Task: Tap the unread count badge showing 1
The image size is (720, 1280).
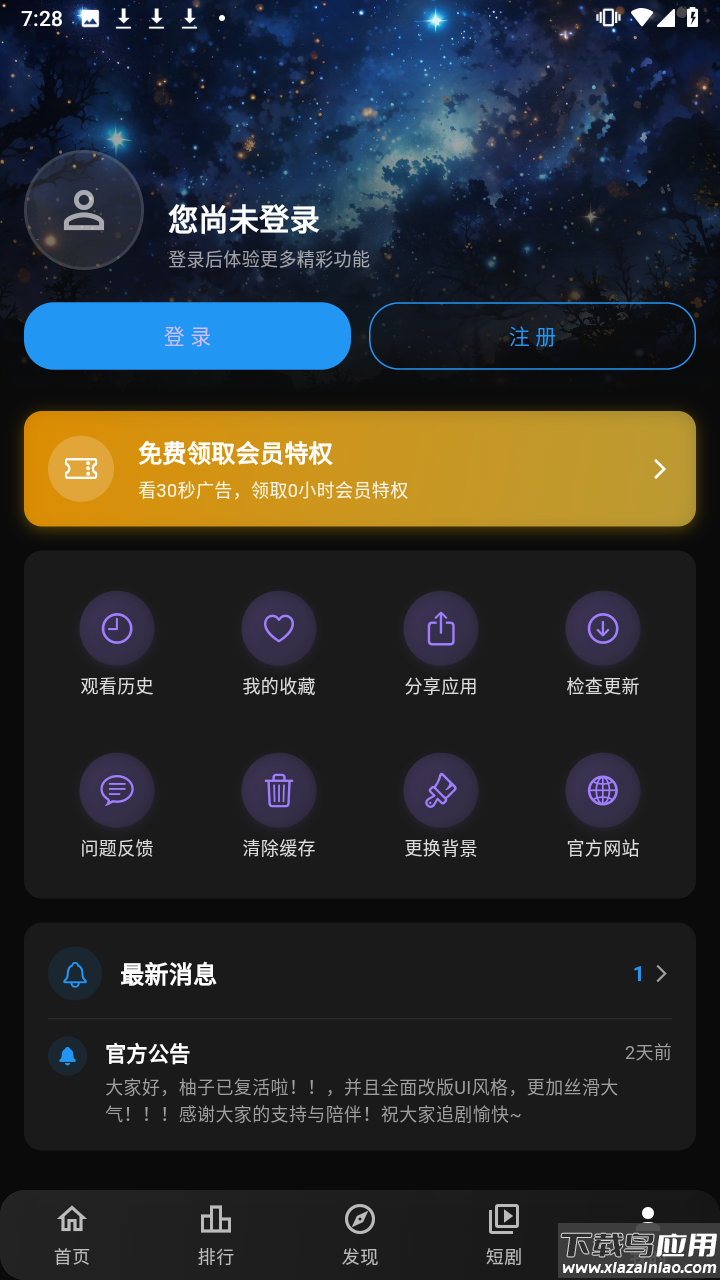Action: click(x=638, y=973)
